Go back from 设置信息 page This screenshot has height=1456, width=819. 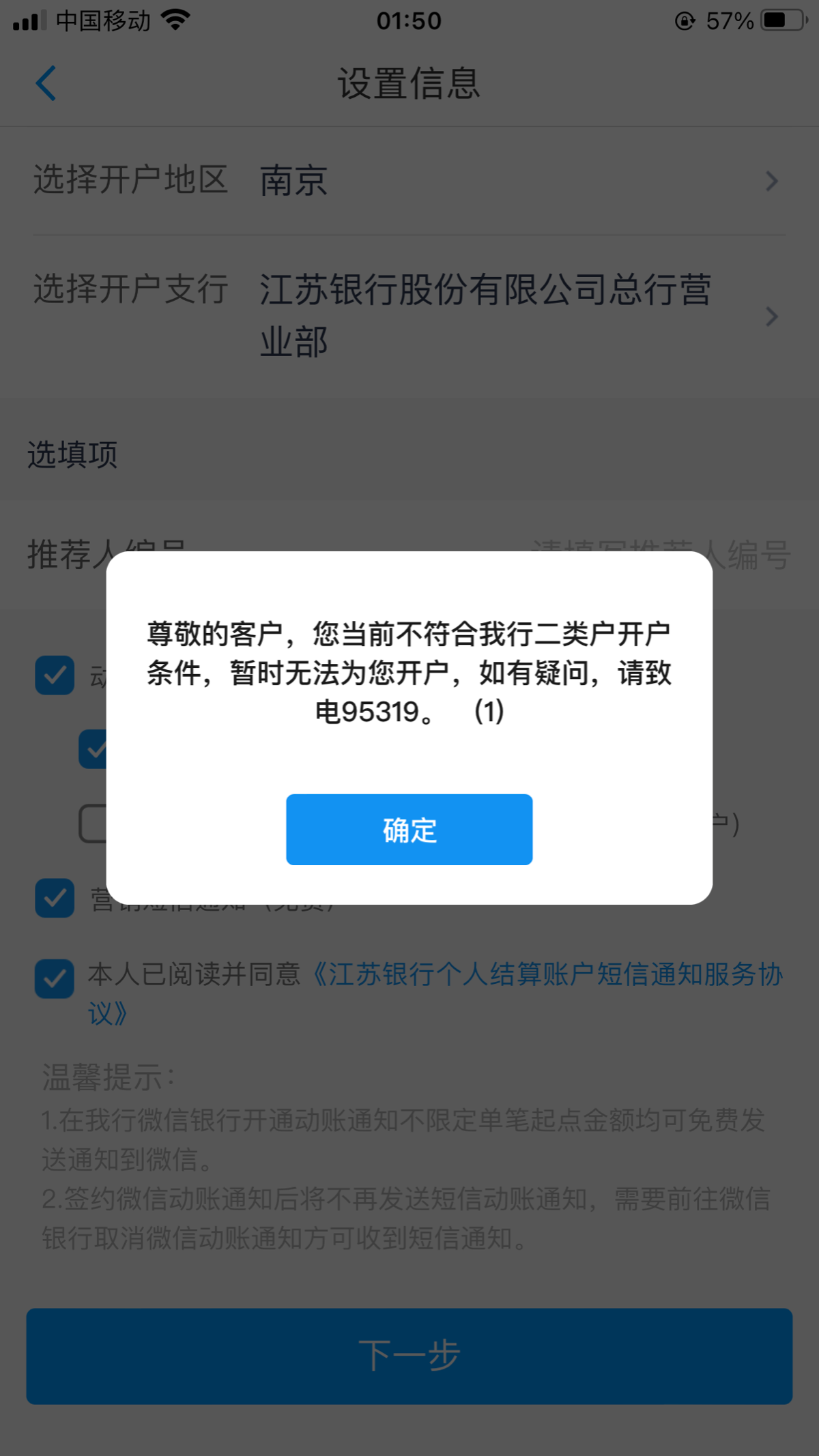coord(46,83)
